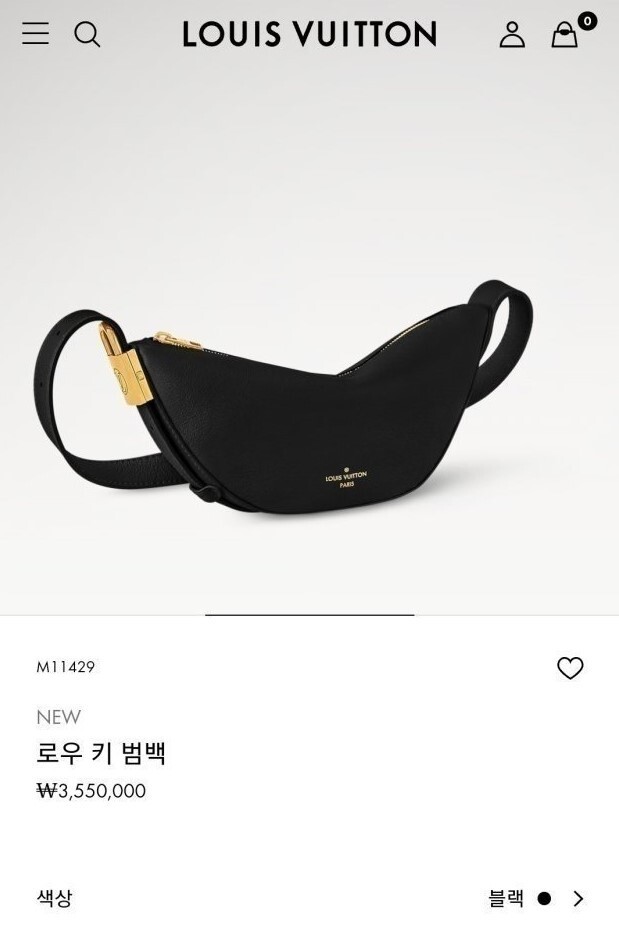The image size is (619, 928).
Task: Open the shopping bag
Action: coord(565,34)
